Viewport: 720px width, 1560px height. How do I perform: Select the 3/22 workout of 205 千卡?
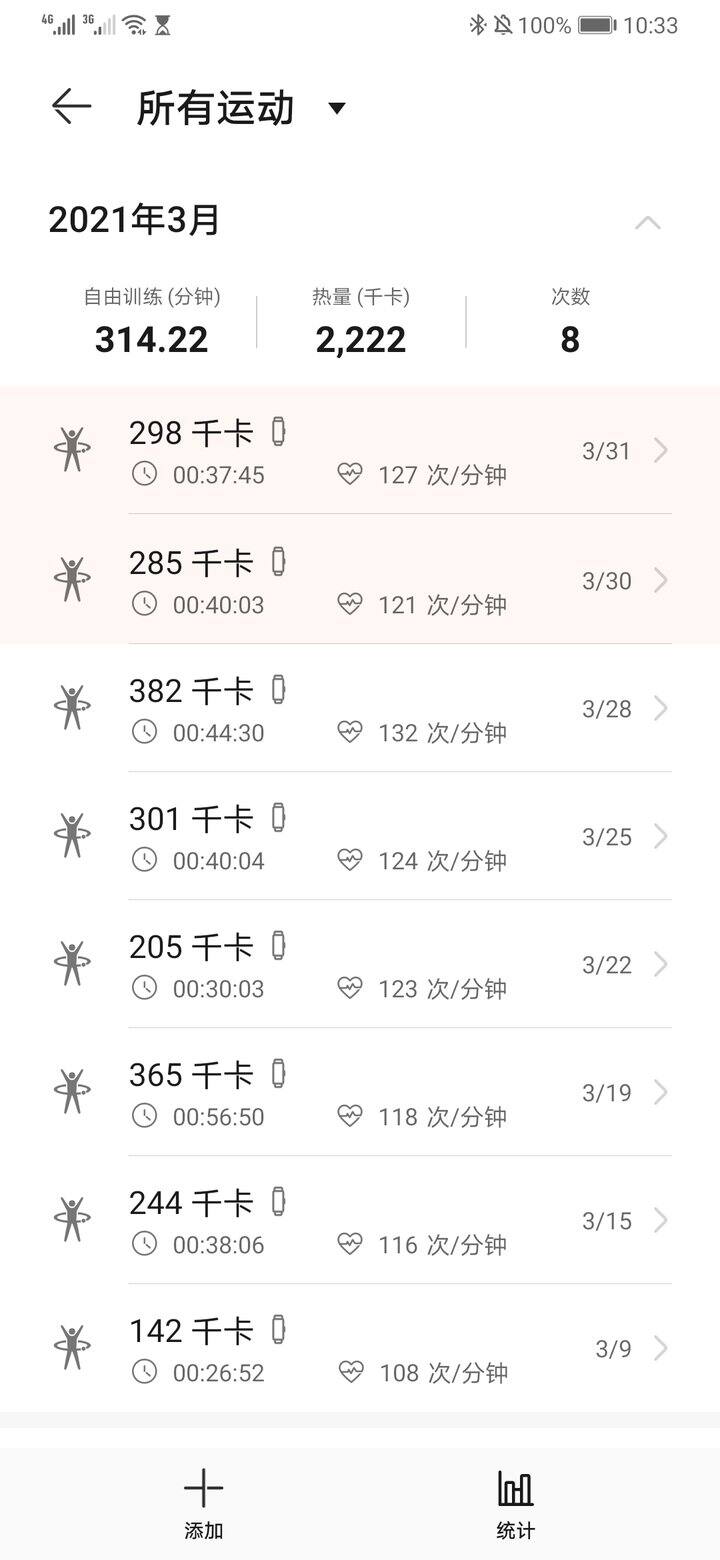point(360,964)
